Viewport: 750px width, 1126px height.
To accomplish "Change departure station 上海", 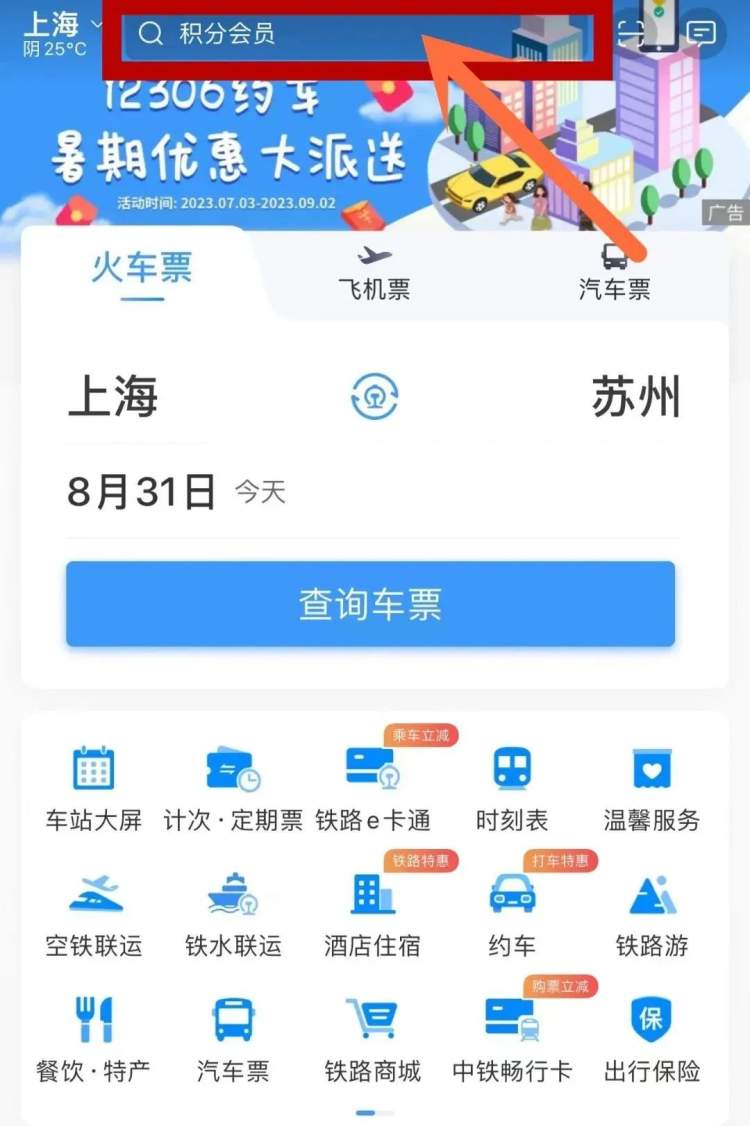I will [113, 398].
